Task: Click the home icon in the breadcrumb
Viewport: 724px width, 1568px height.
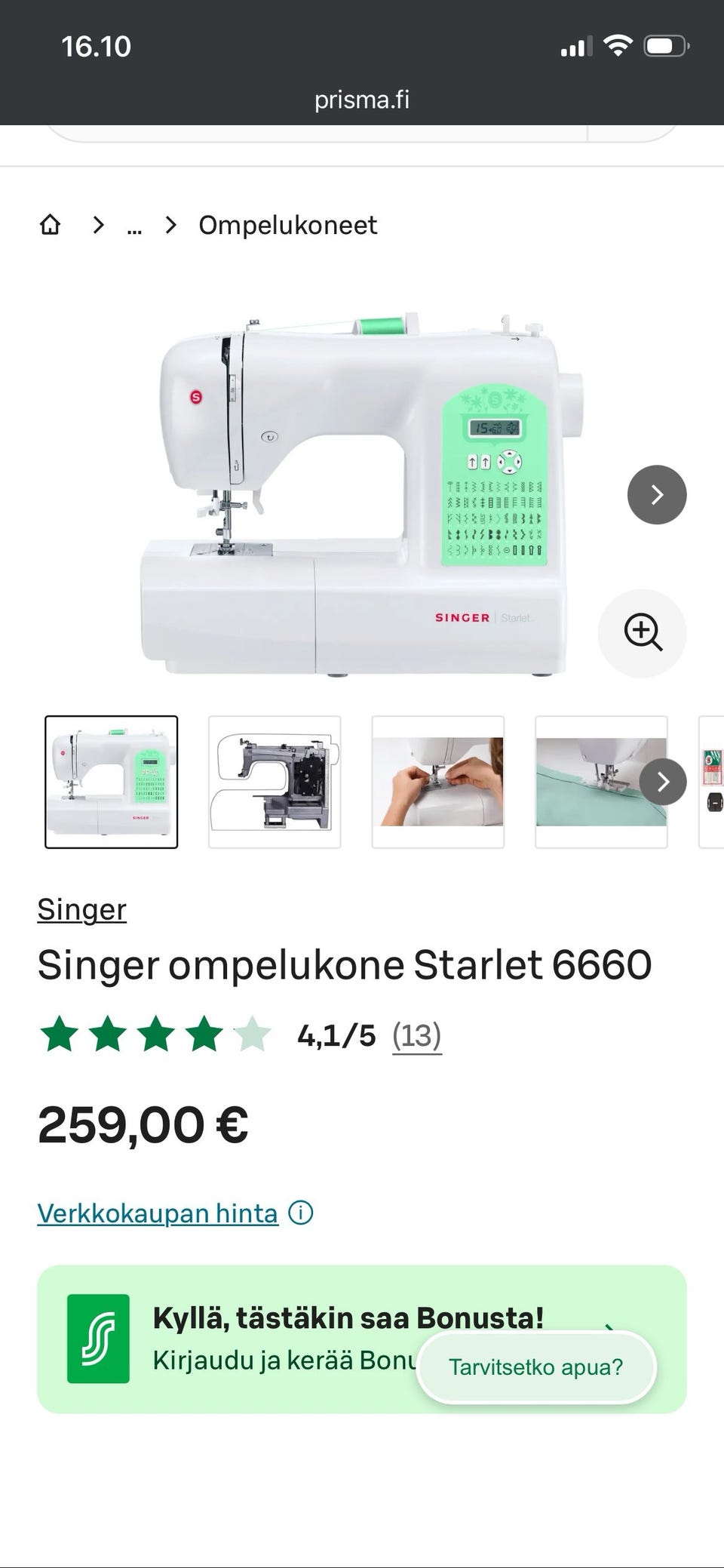Action: pos(50,224)
